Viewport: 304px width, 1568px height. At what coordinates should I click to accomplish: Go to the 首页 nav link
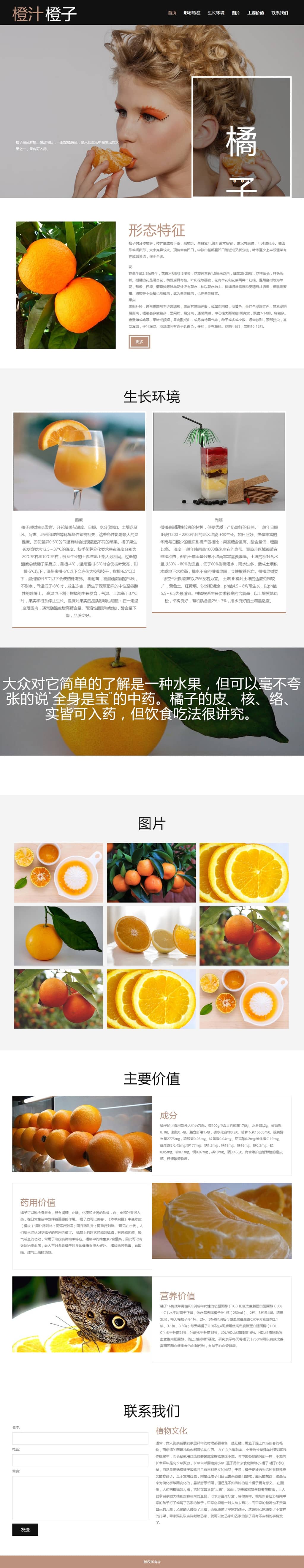pyautogui.click(x=172, y=13)
